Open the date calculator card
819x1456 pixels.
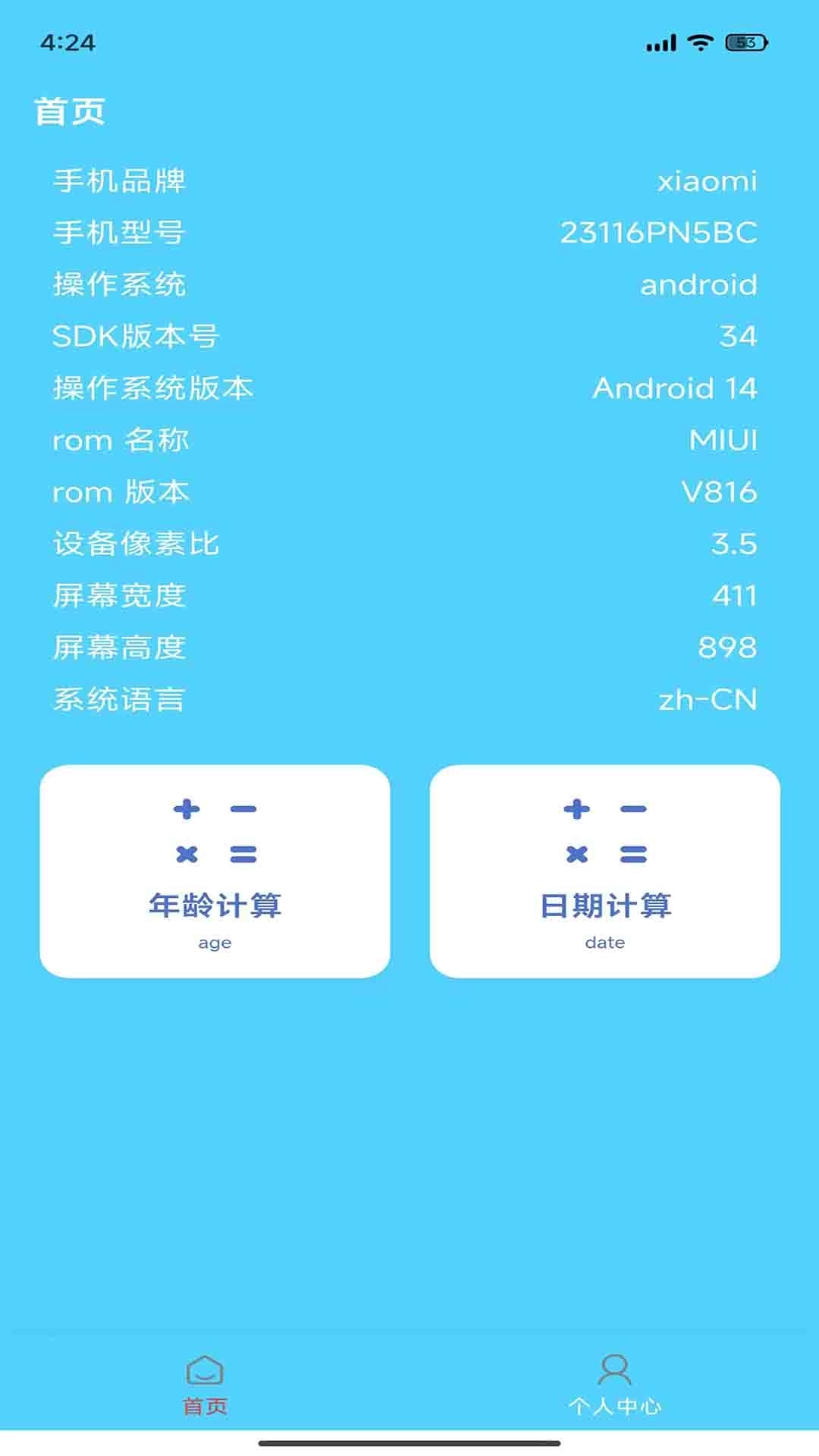[604, 872]
